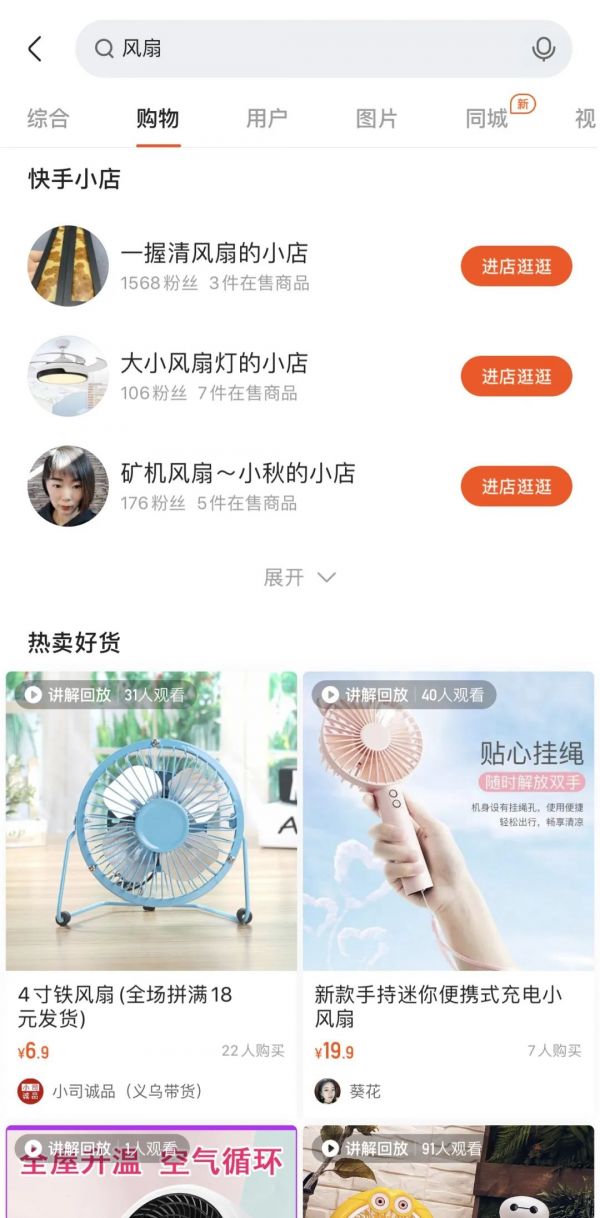The height and width of the screenshot is (1218, 600).
Task: Open the product tile with 91人观看
Action: tap(448, 1171)
